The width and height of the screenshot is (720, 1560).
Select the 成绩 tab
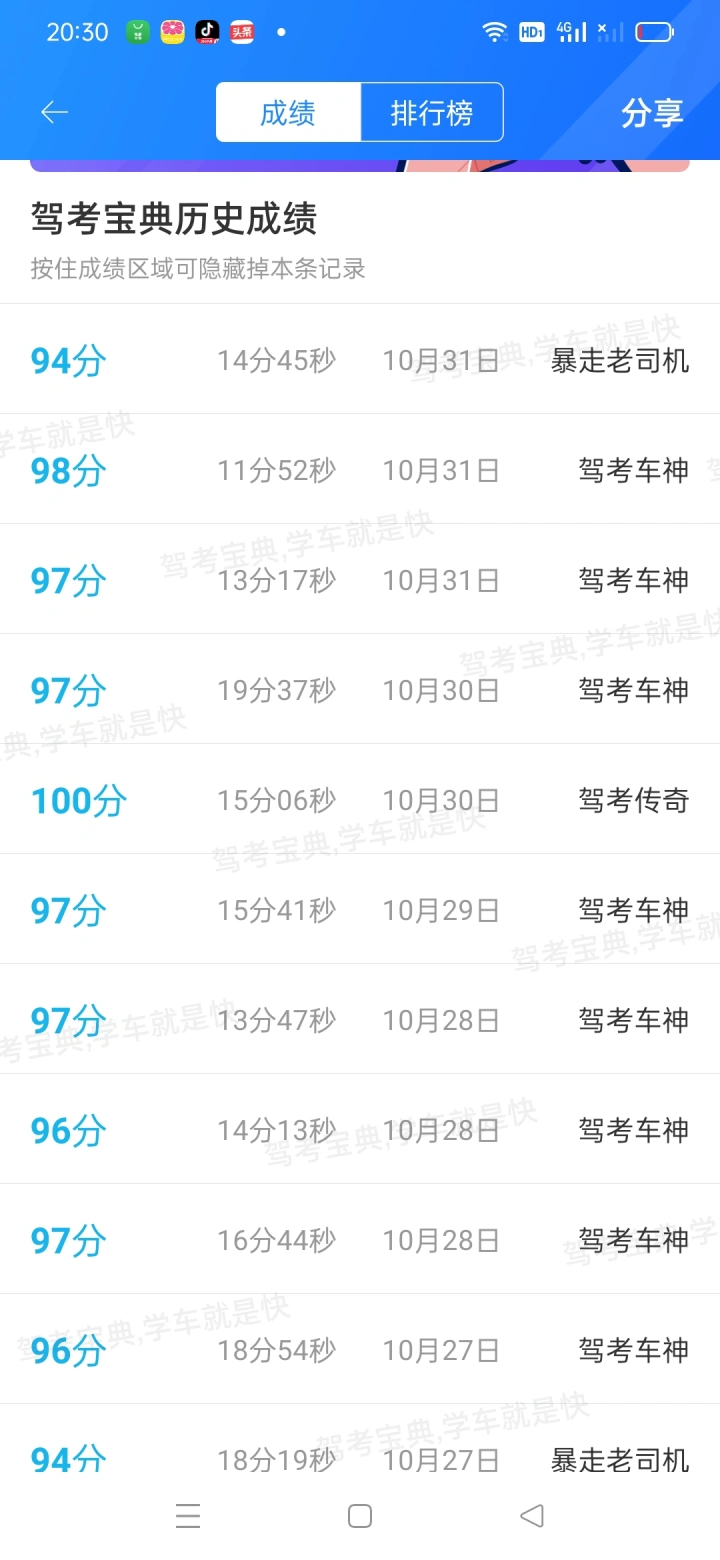[x=288, y=113]
